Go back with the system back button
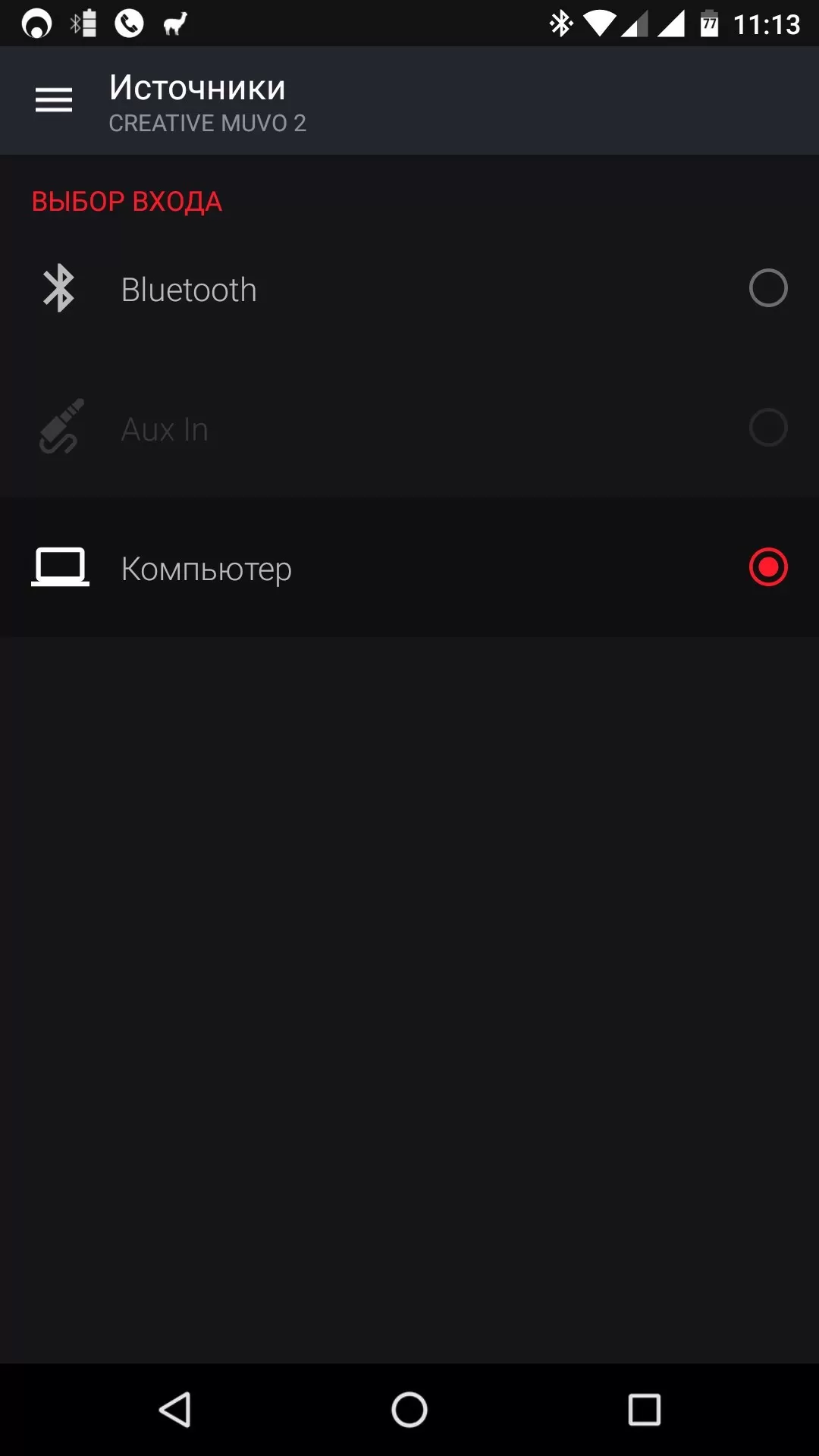The height and width of the screenshot is (1456, 819). point(175,1410)
